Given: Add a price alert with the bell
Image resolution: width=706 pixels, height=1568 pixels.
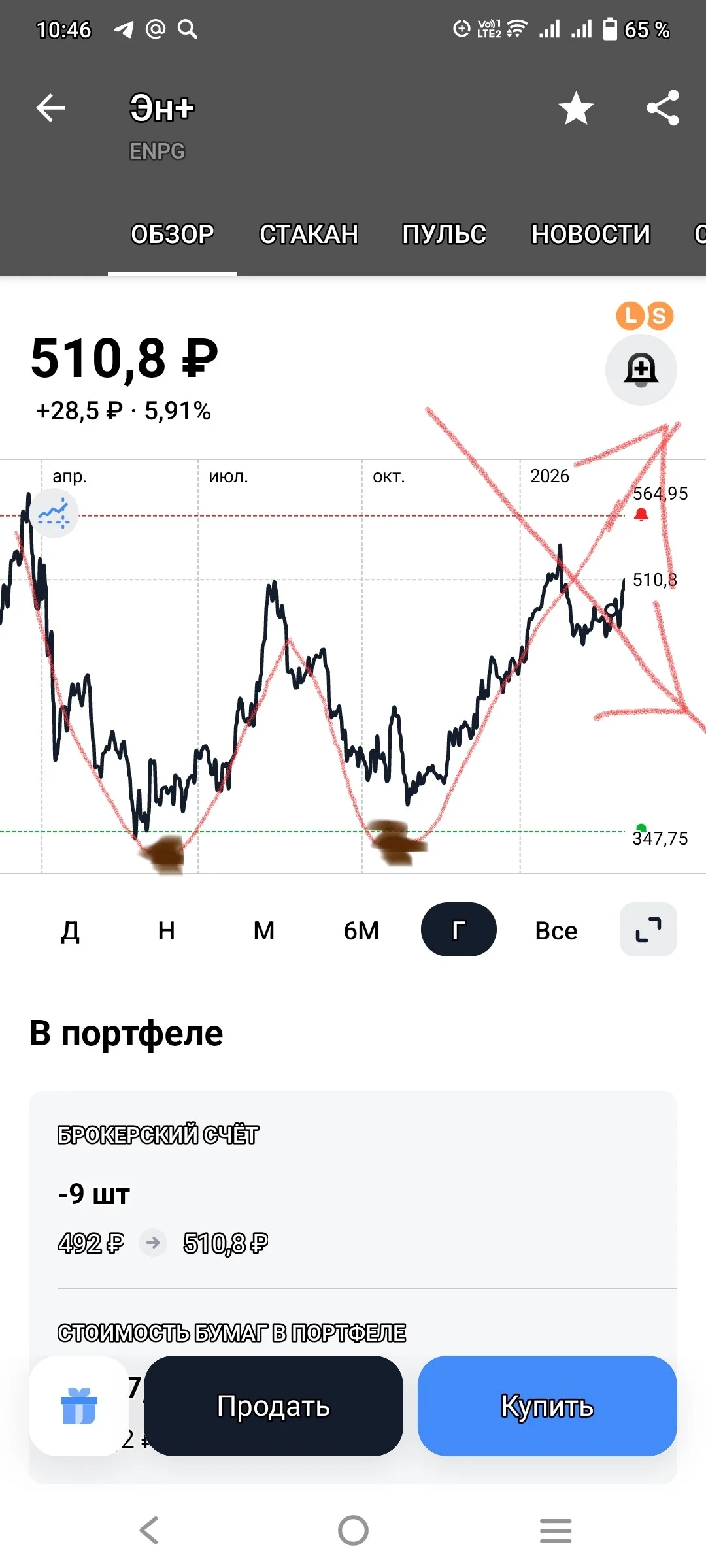Looking at the screenshot, I should click(641, 370).
